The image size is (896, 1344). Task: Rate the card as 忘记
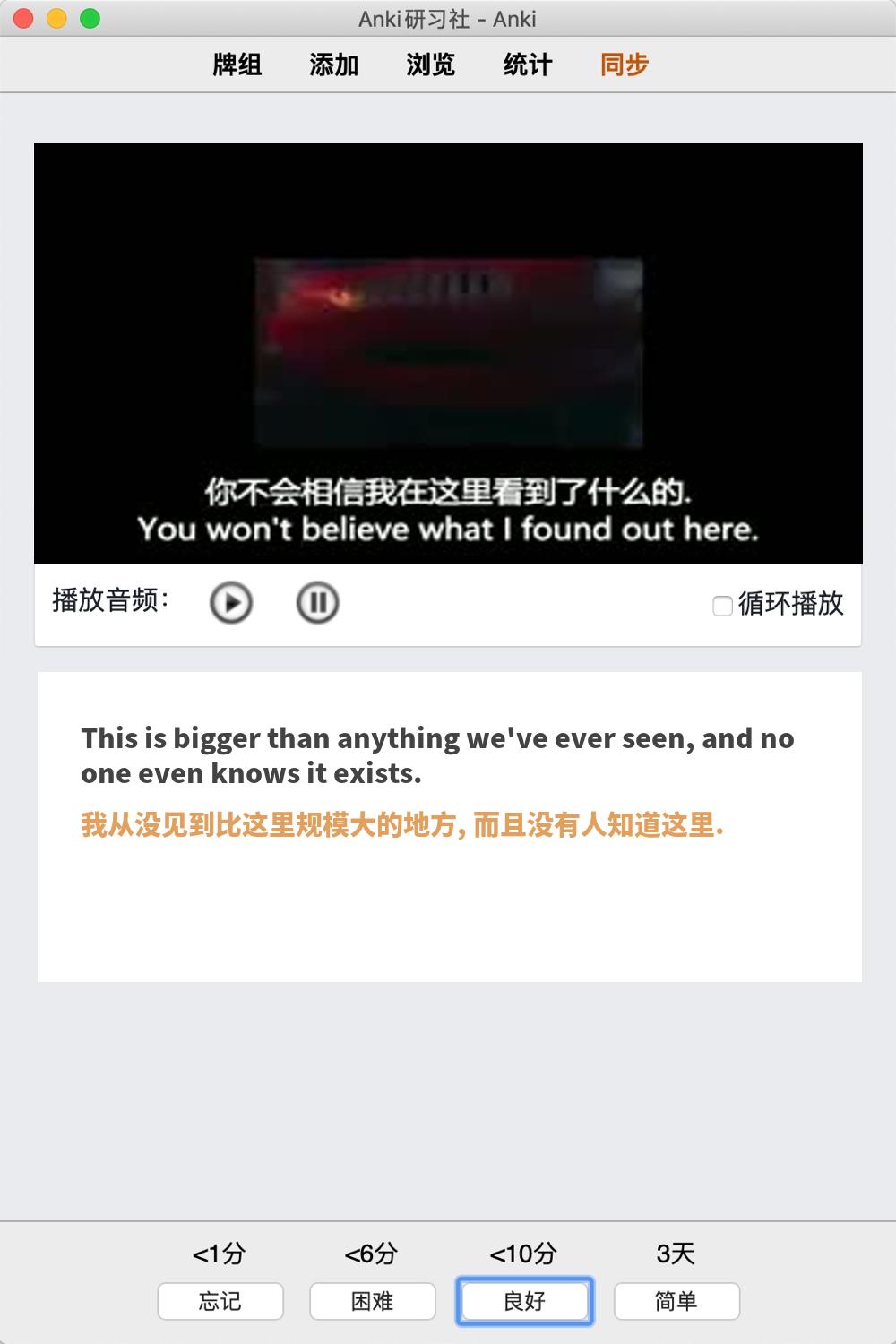(220, 1301)
